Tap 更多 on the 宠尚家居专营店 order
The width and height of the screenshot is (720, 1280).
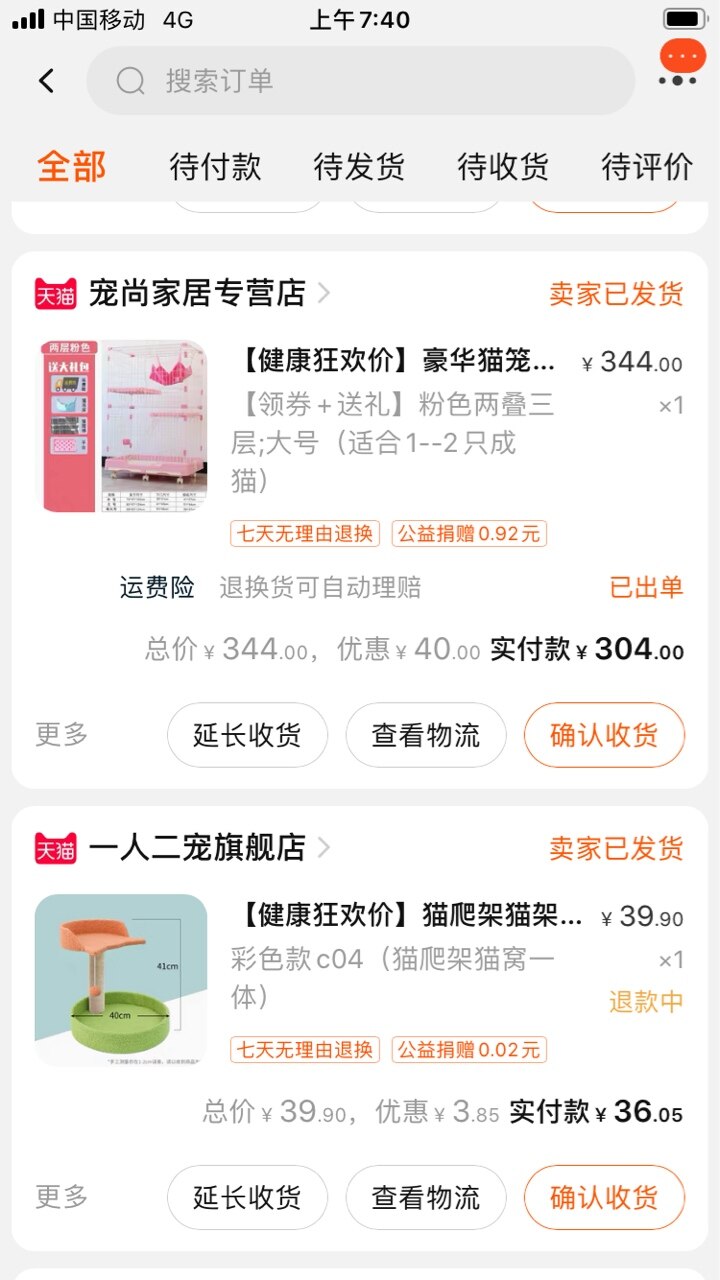click(62, 735)
